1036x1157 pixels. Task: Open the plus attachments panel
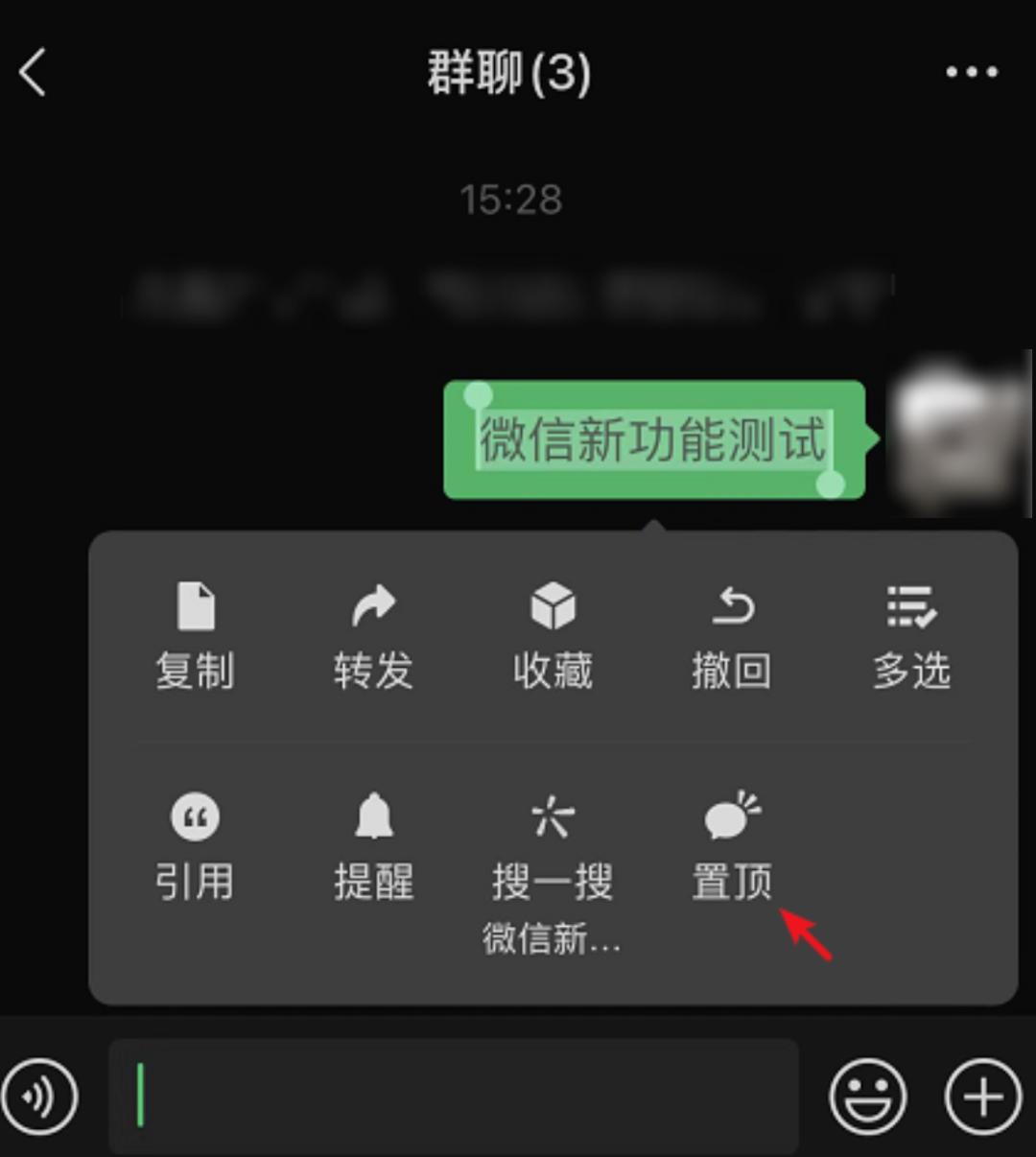(982, 1097)
